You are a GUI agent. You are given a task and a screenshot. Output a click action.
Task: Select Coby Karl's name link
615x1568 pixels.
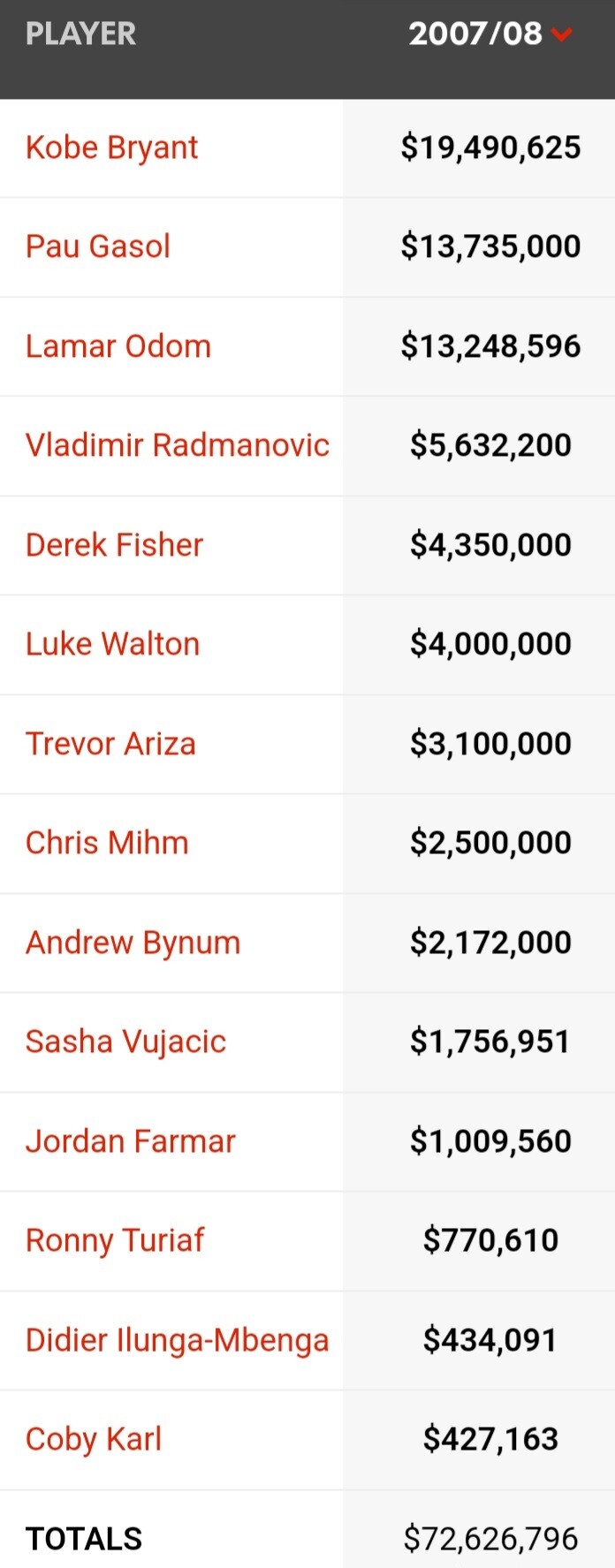click(x=93, y=1439)
